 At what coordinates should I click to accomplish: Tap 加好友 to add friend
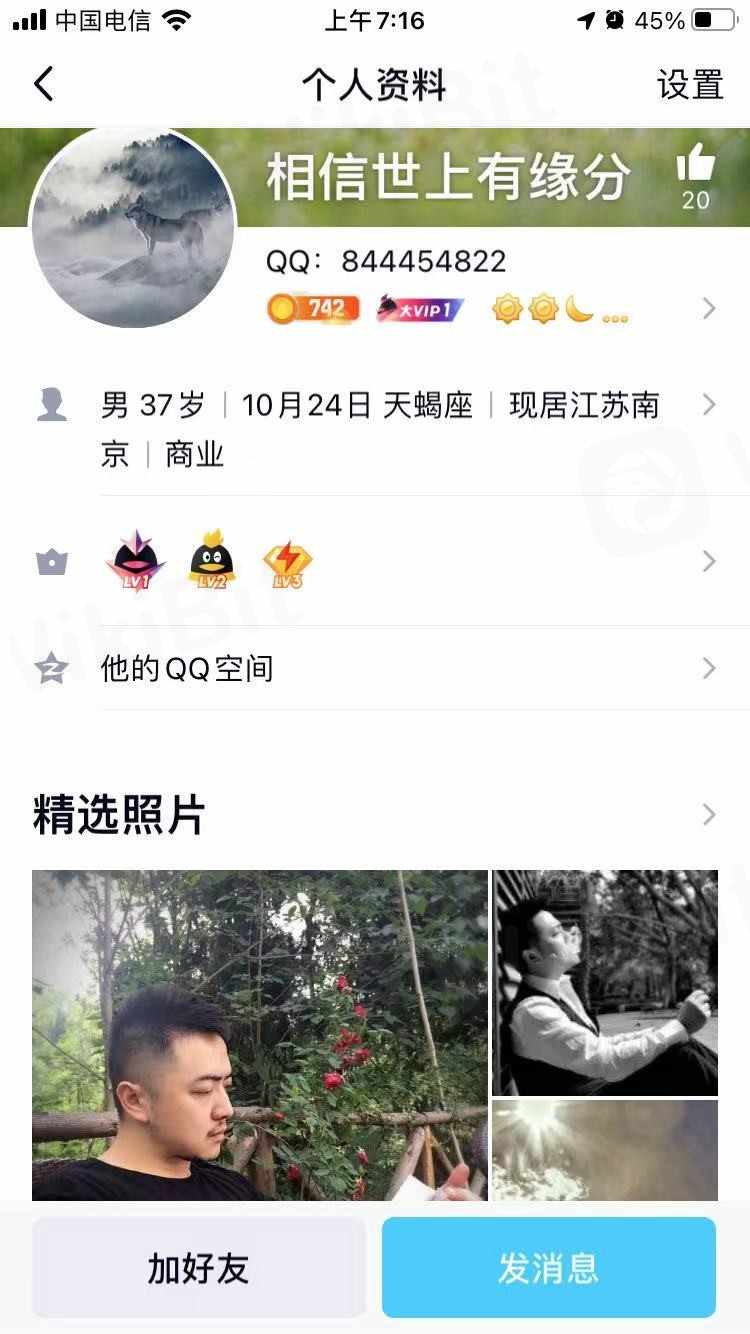click(x=198, y=1268)
